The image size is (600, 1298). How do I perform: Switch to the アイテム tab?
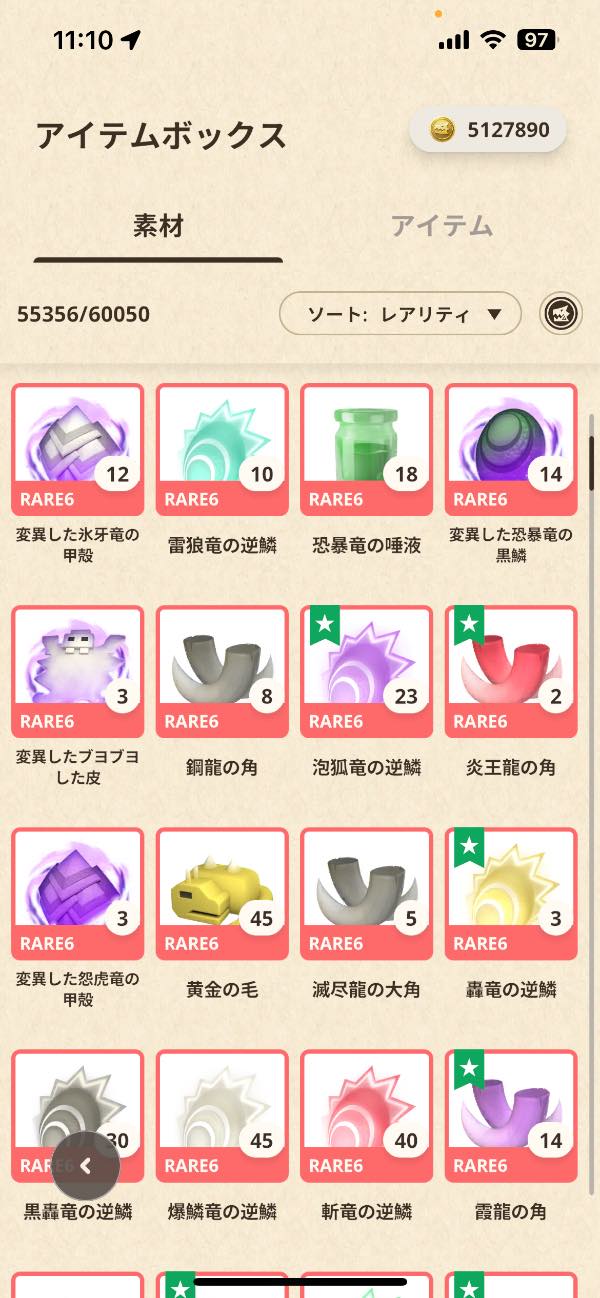pos(441,226)
